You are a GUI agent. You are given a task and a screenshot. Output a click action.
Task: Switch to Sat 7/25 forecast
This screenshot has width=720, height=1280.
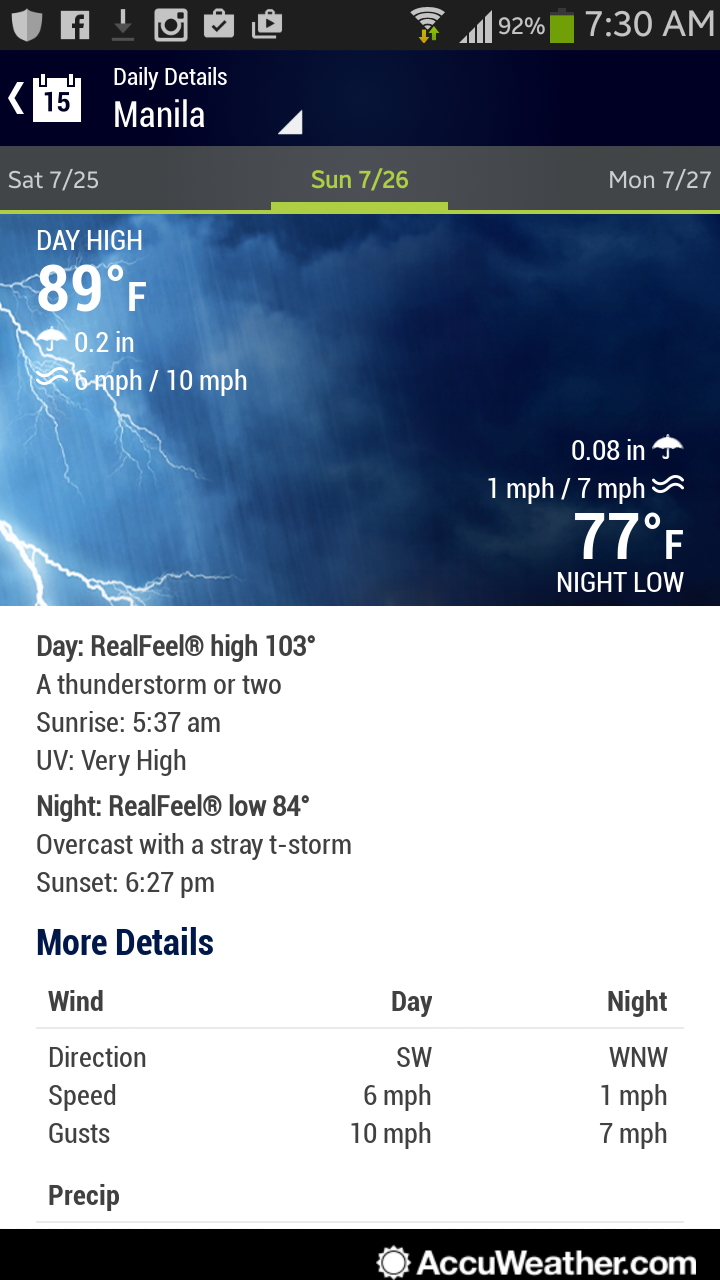(x=54, y=180)
